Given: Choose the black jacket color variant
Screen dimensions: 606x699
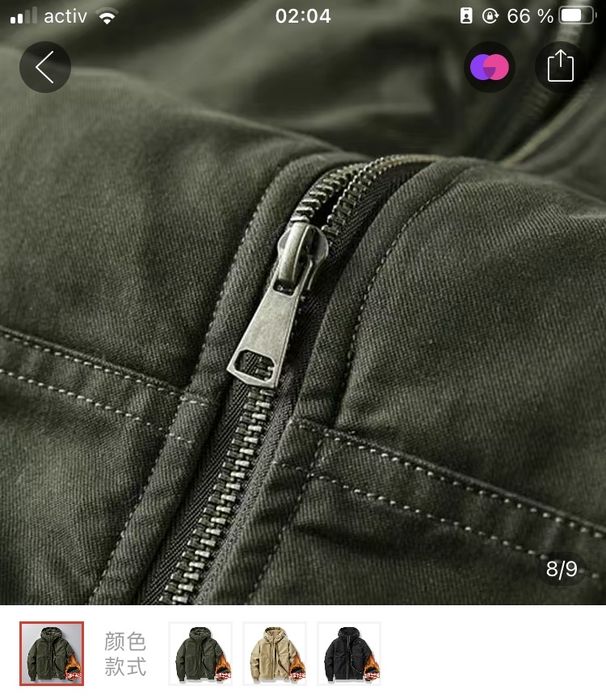Looking at the screenshot, I should coord(349,654).
